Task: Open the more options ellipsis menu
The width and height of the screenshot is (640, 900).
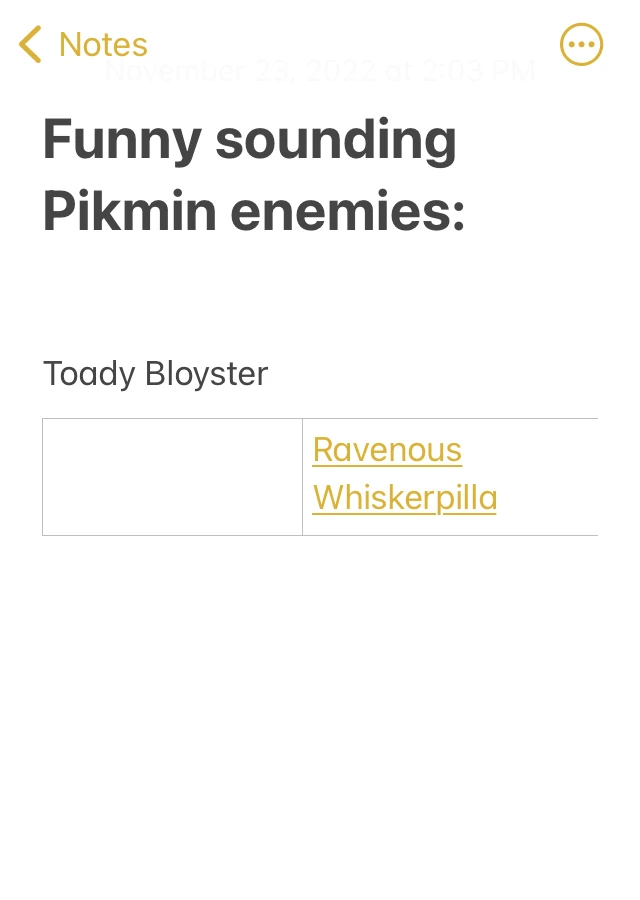Action: [581, 45]
